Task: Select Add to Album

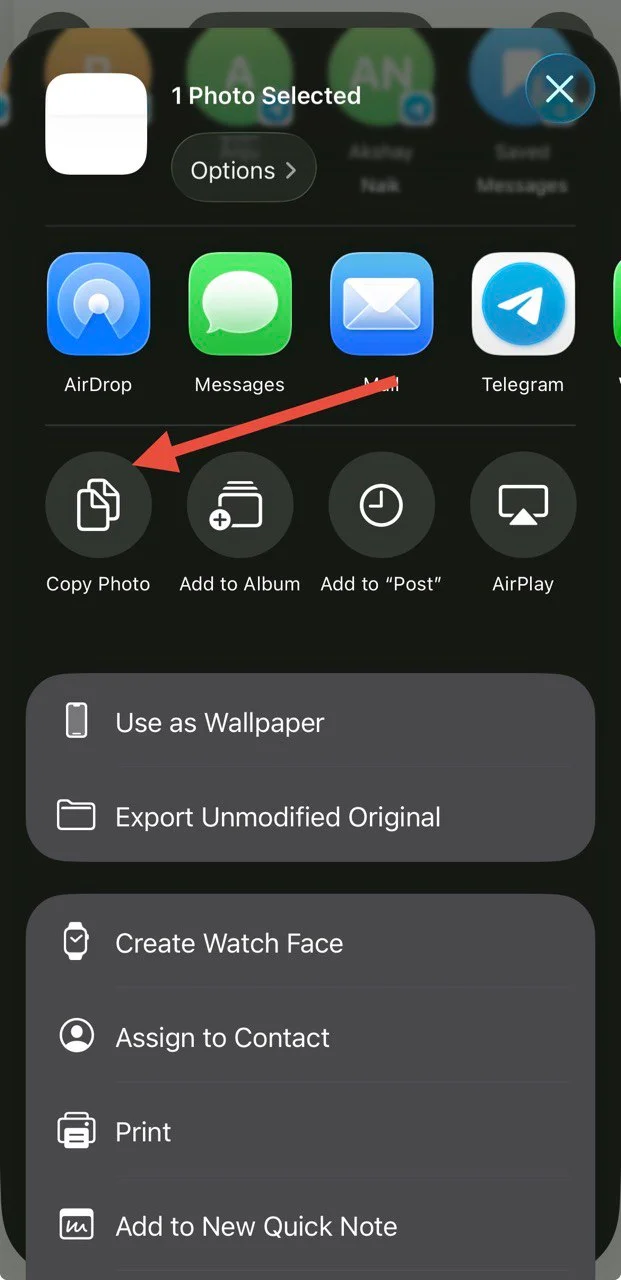Action: coord(240,504)
